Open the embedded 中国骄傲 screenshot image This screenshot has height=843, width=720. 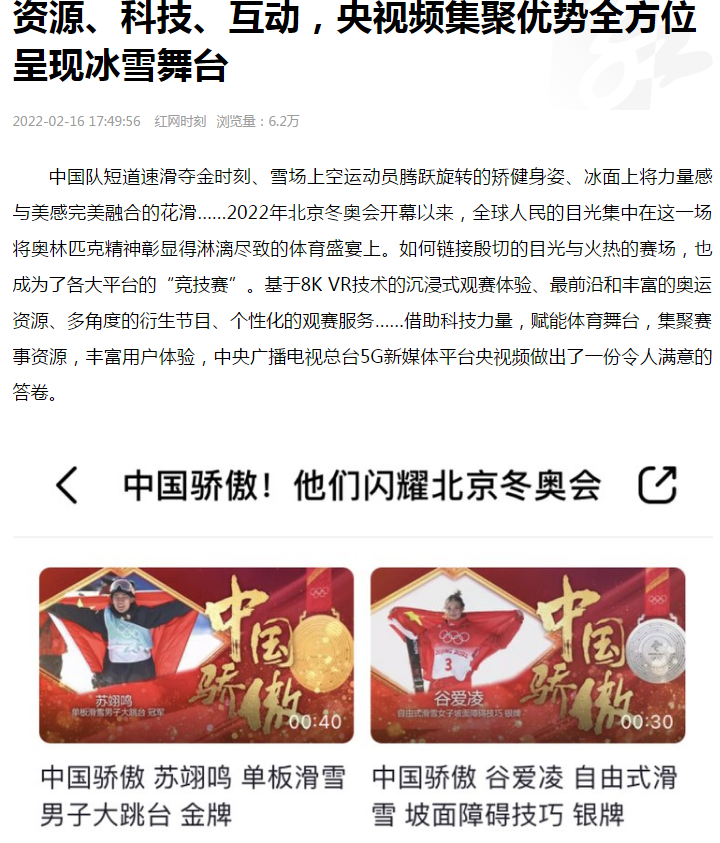pyautogui.click(x=362, y=640)
